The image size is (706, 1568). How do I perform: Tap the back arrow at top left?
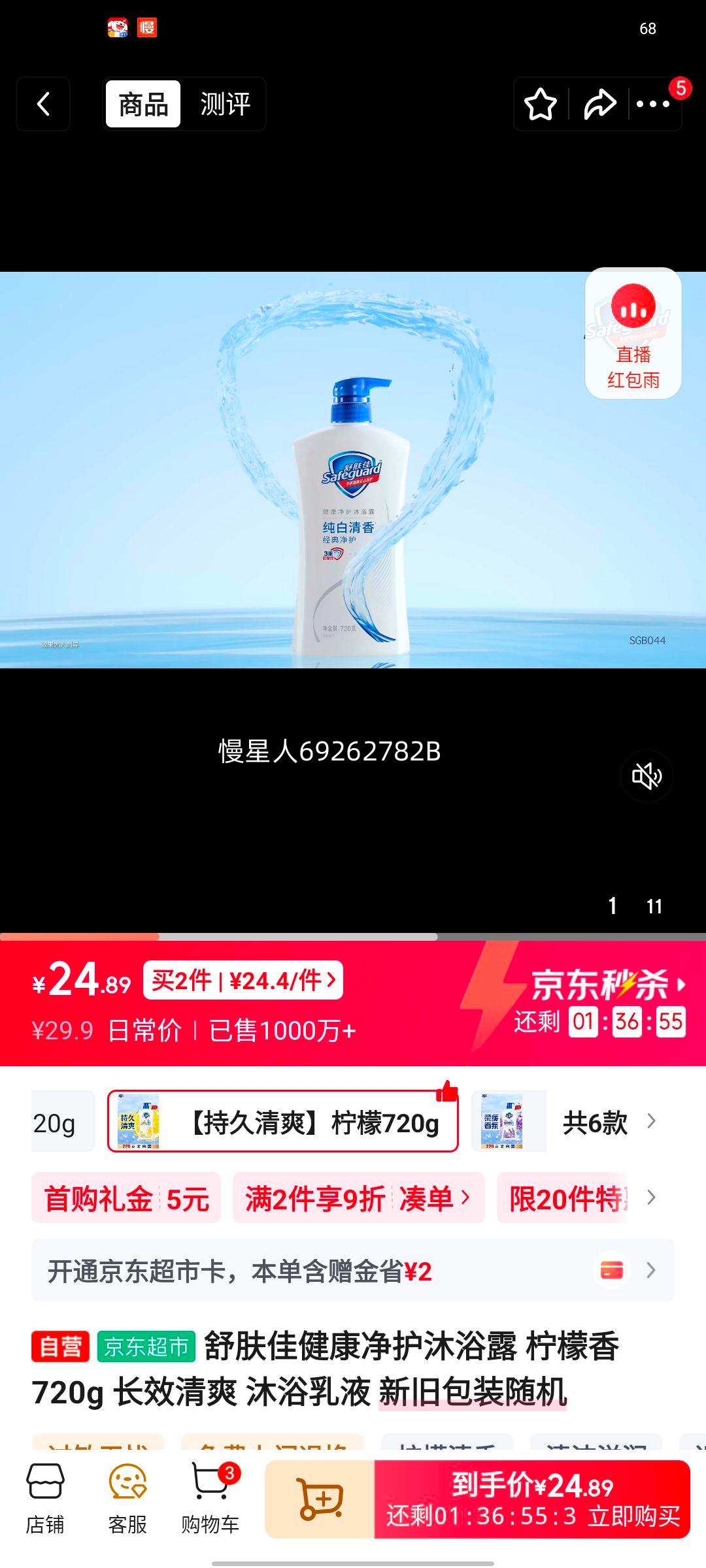click(x=42, y=105)
